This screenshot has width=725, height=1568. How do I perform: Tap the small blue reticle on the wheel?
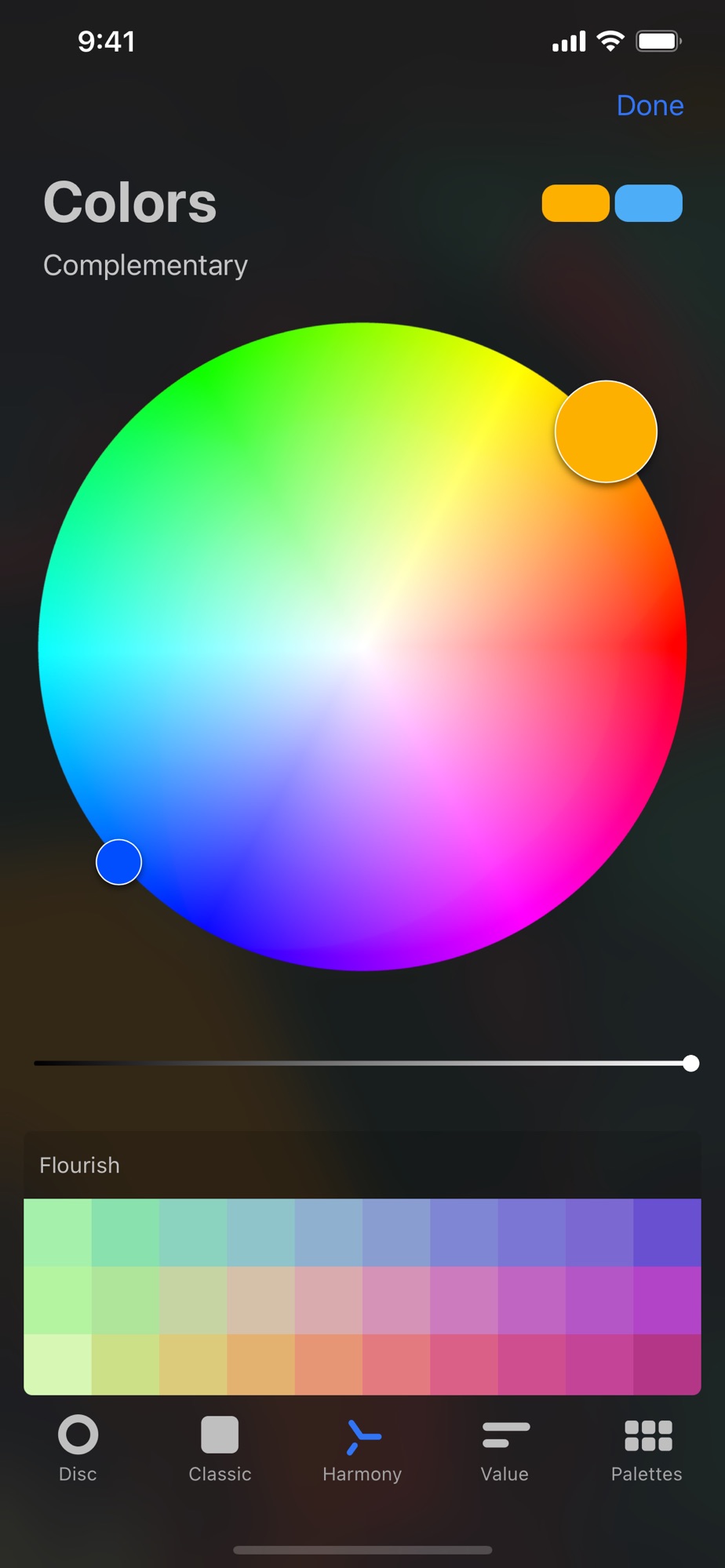(x=118, y=862)
